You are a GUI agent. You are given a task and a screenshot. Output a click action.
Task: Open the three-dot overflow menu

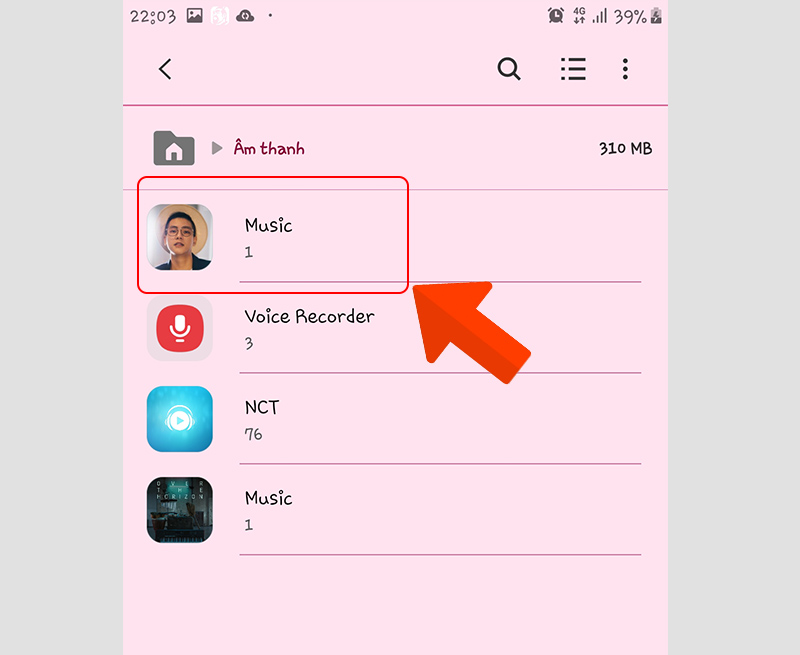625,69
